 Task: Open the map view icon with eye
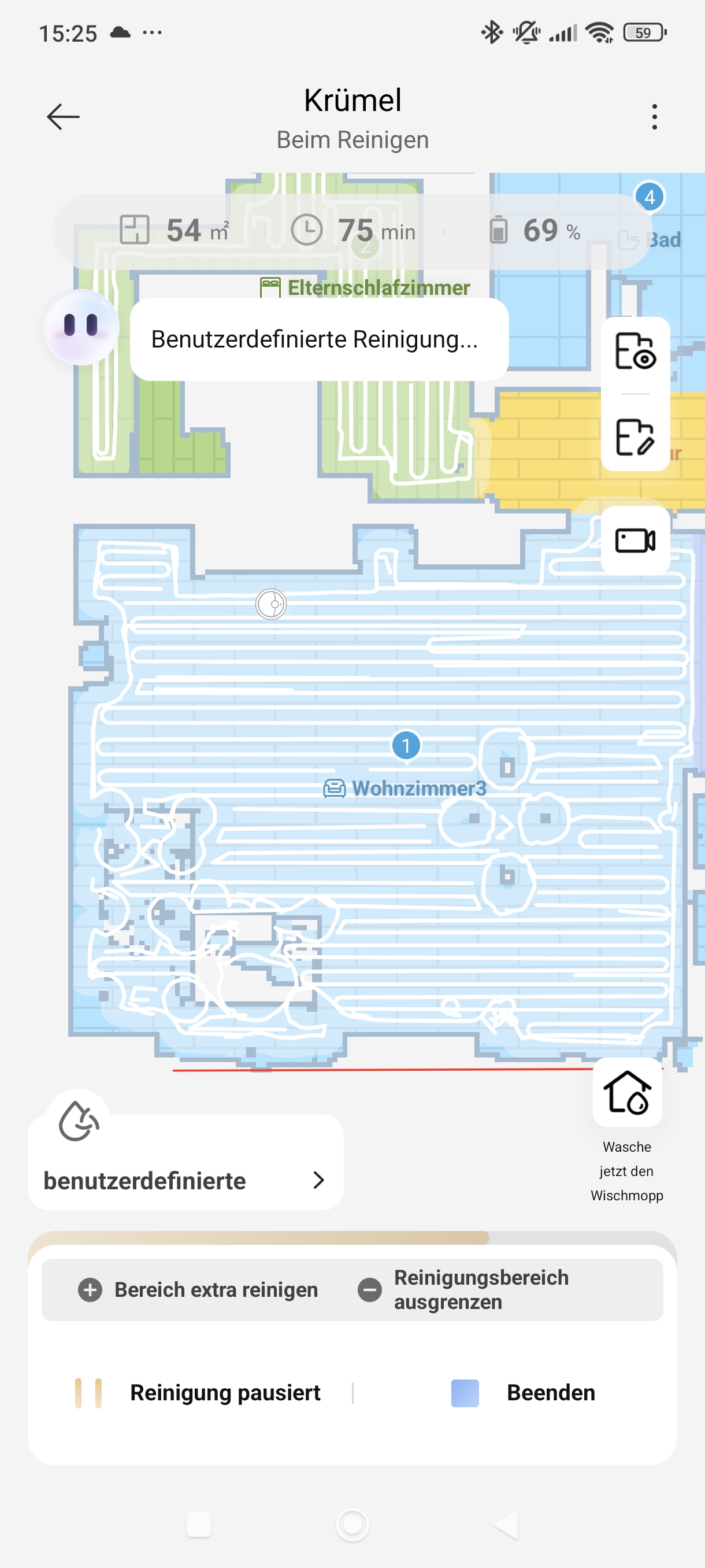pos(635,351)
